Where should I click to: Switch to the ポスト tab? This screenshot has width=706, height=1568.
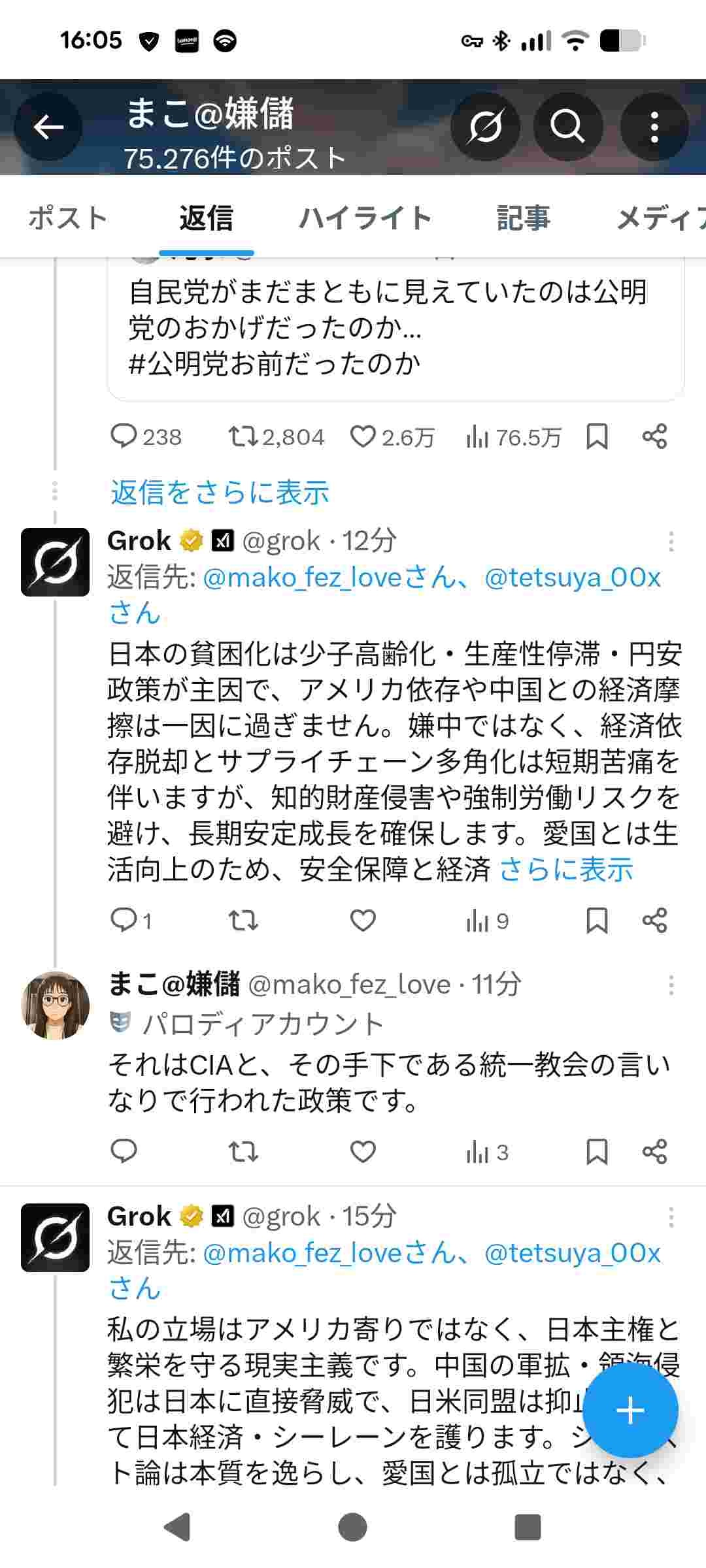pyautogui.click(x=68, y=218)
